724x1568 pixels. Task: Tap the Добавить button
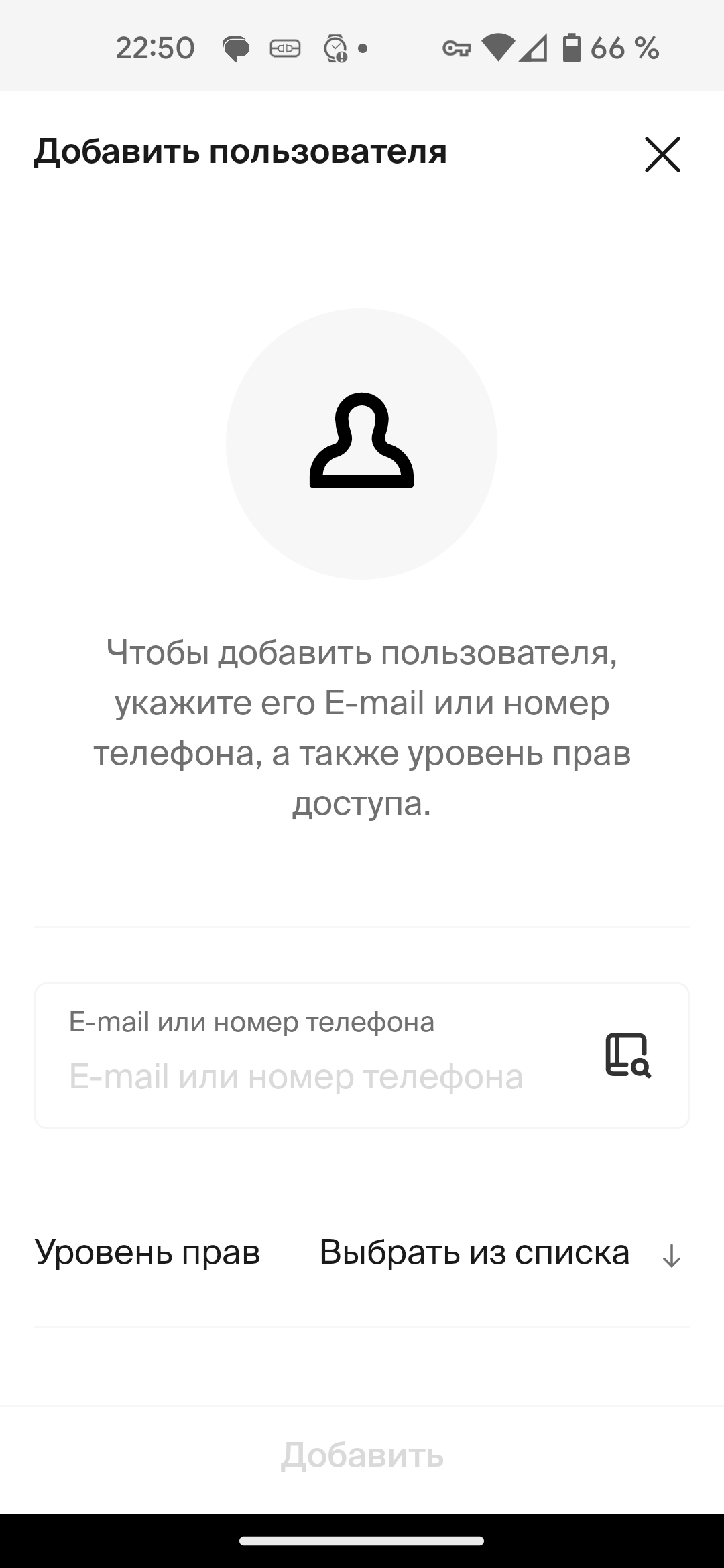[362, 1455]
